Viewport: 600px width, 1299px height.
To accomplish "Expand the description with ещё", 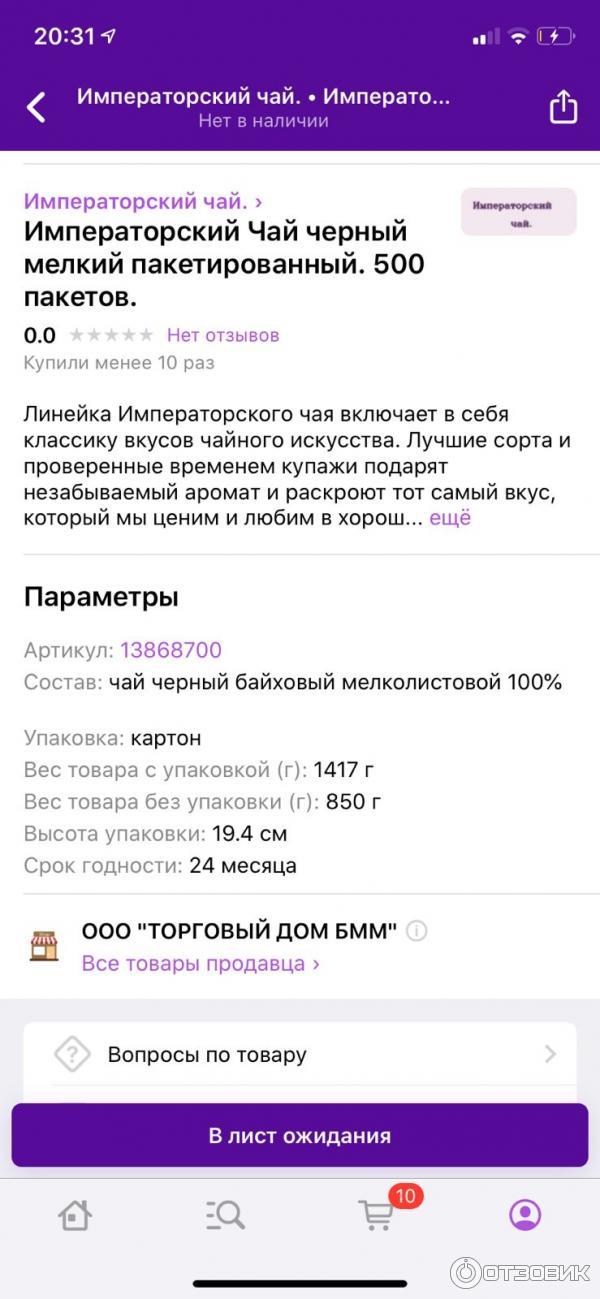I will point(450,518).
